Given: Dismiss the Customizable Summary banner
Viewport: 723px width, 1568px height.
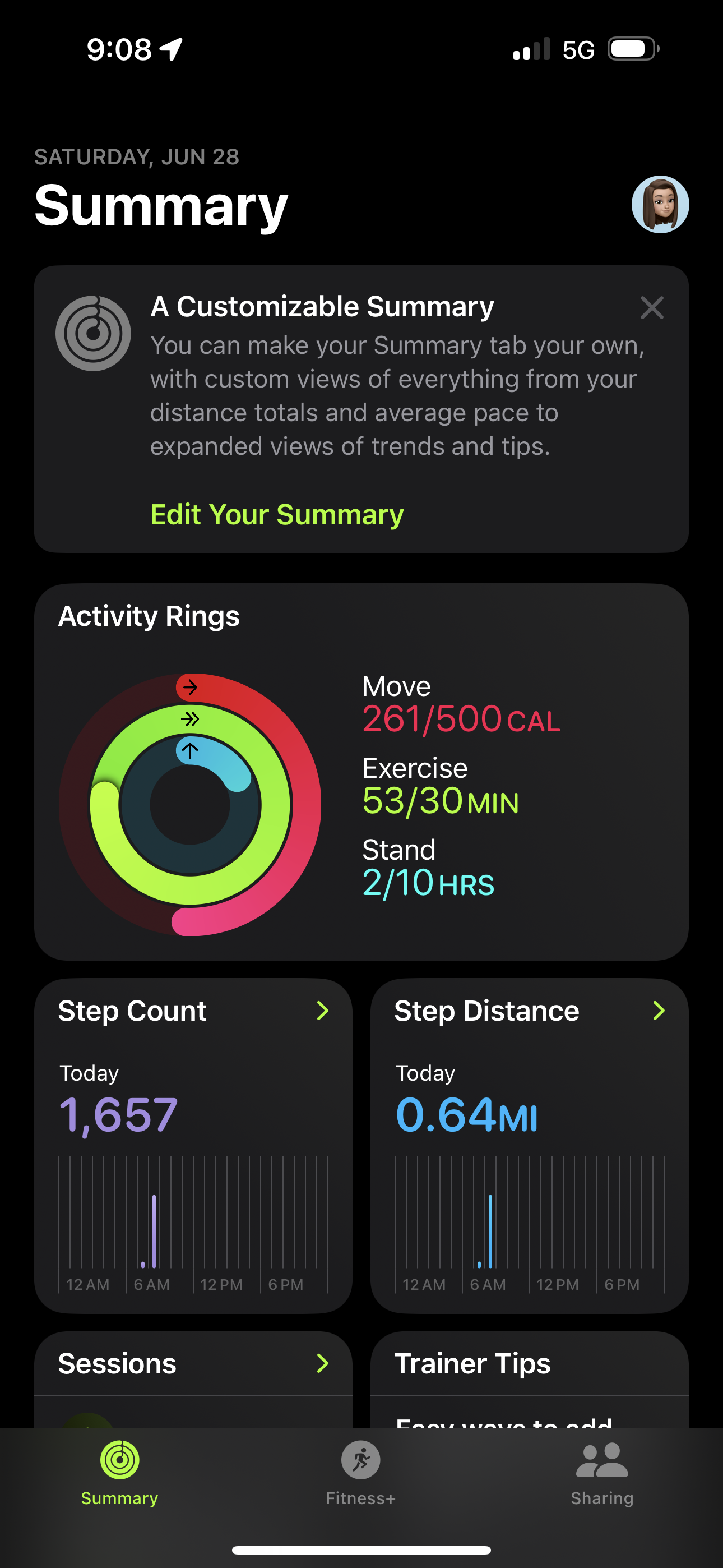Looking at the screenshot, I should (x=651, y=308).
